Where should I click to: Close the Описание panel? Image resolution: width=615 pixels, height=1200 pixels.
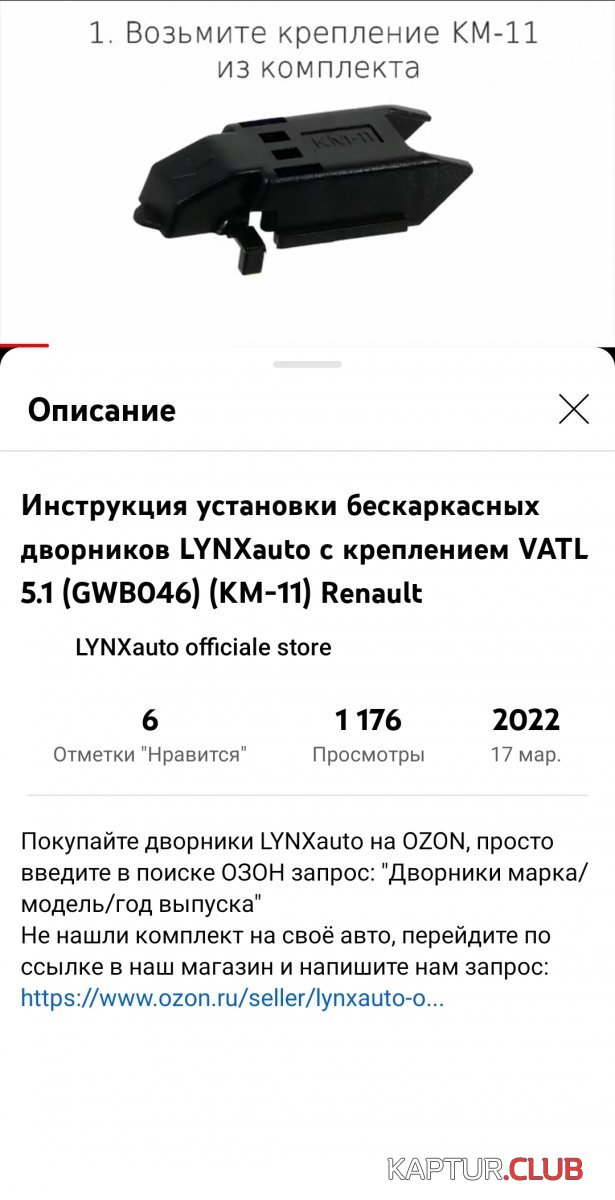pos(573,409)
